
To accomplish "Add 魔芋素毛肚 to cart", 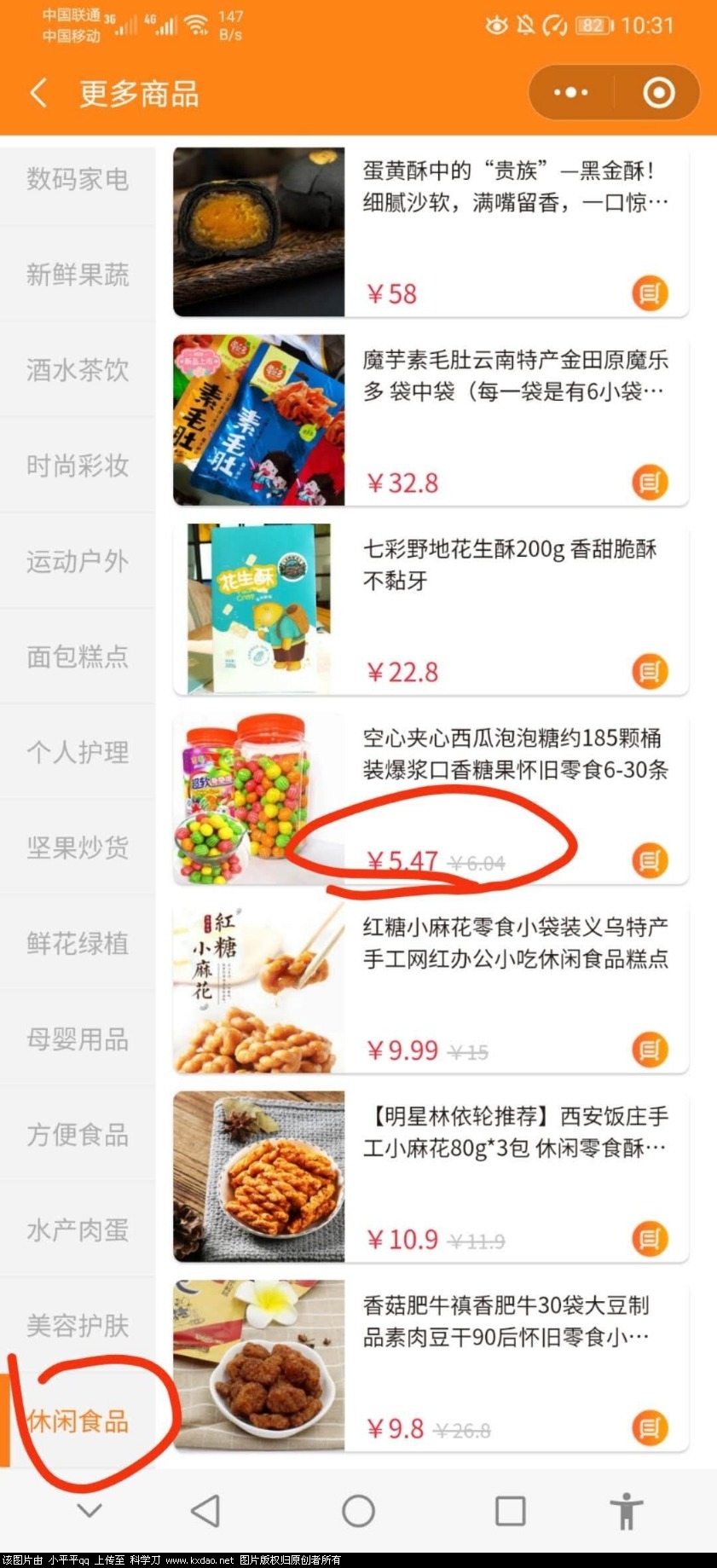I will click(x=650, y=483).
